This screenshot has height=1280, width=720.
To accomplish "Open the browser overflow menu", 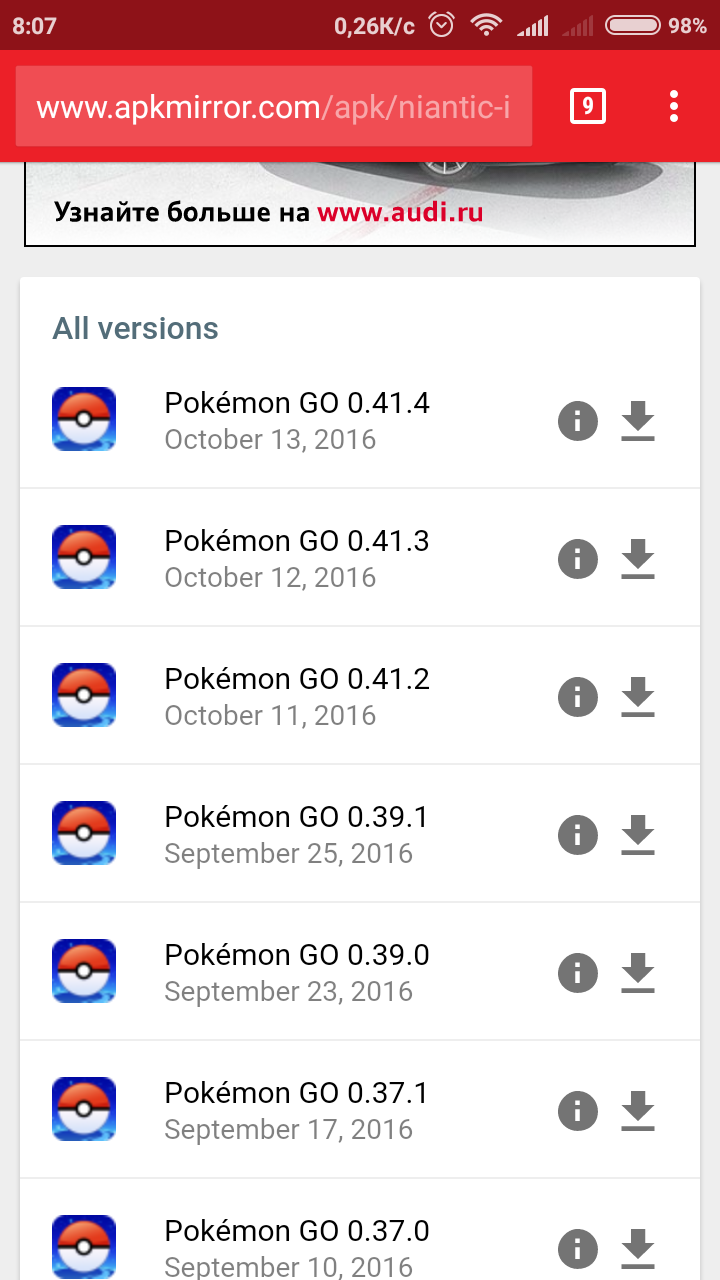I will point(674,106).
